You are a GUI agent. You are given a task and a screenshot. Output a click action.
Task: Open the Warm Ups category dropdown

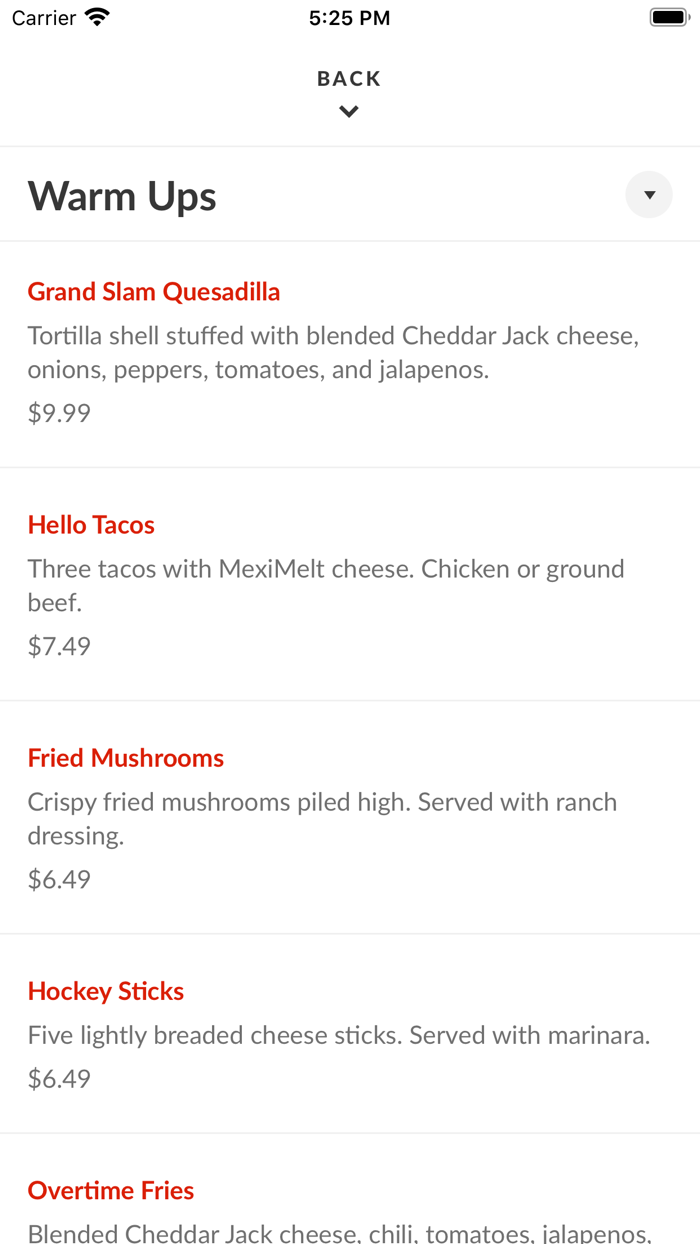point(648,195)
